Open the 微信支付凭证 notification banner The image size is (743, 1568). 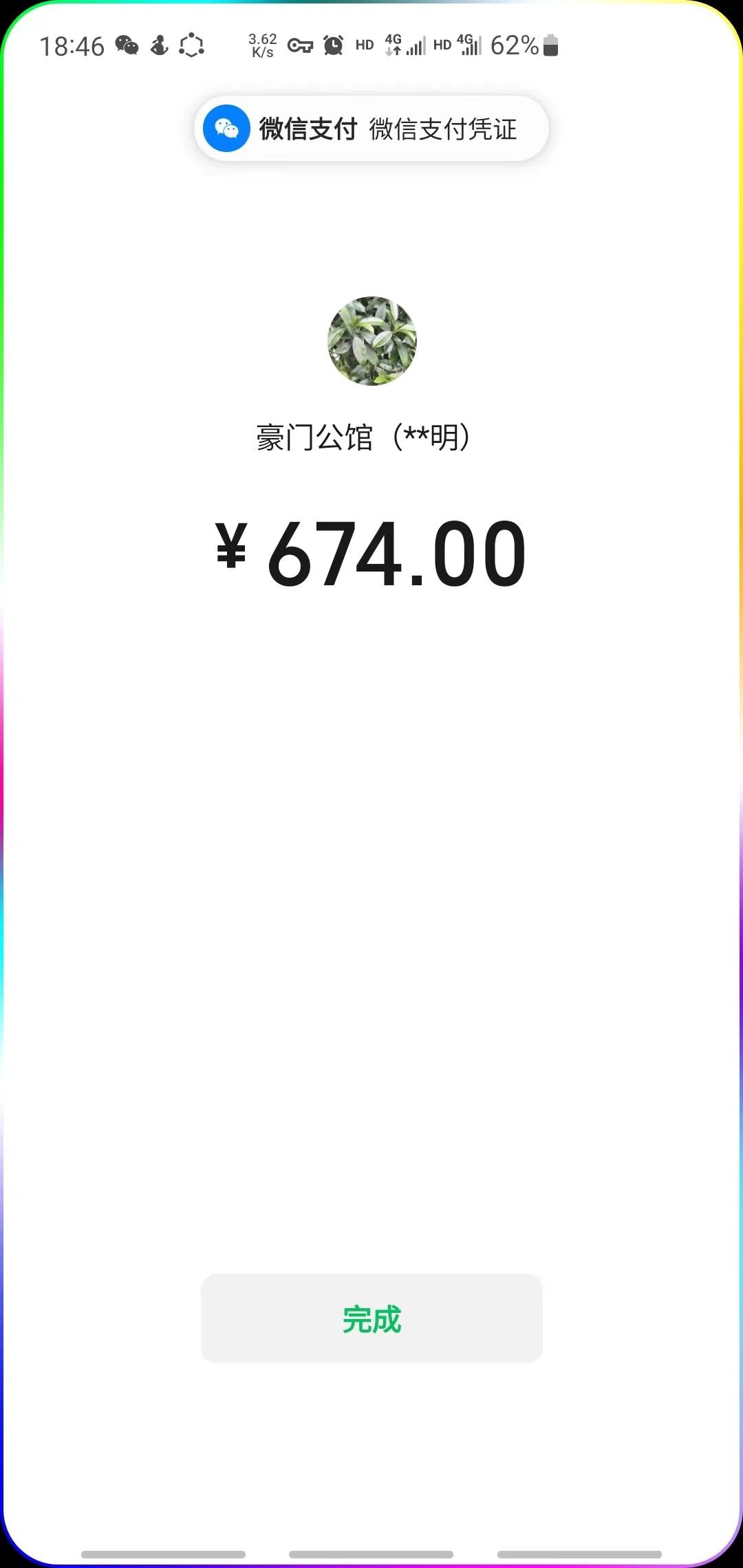click(371, 129)
